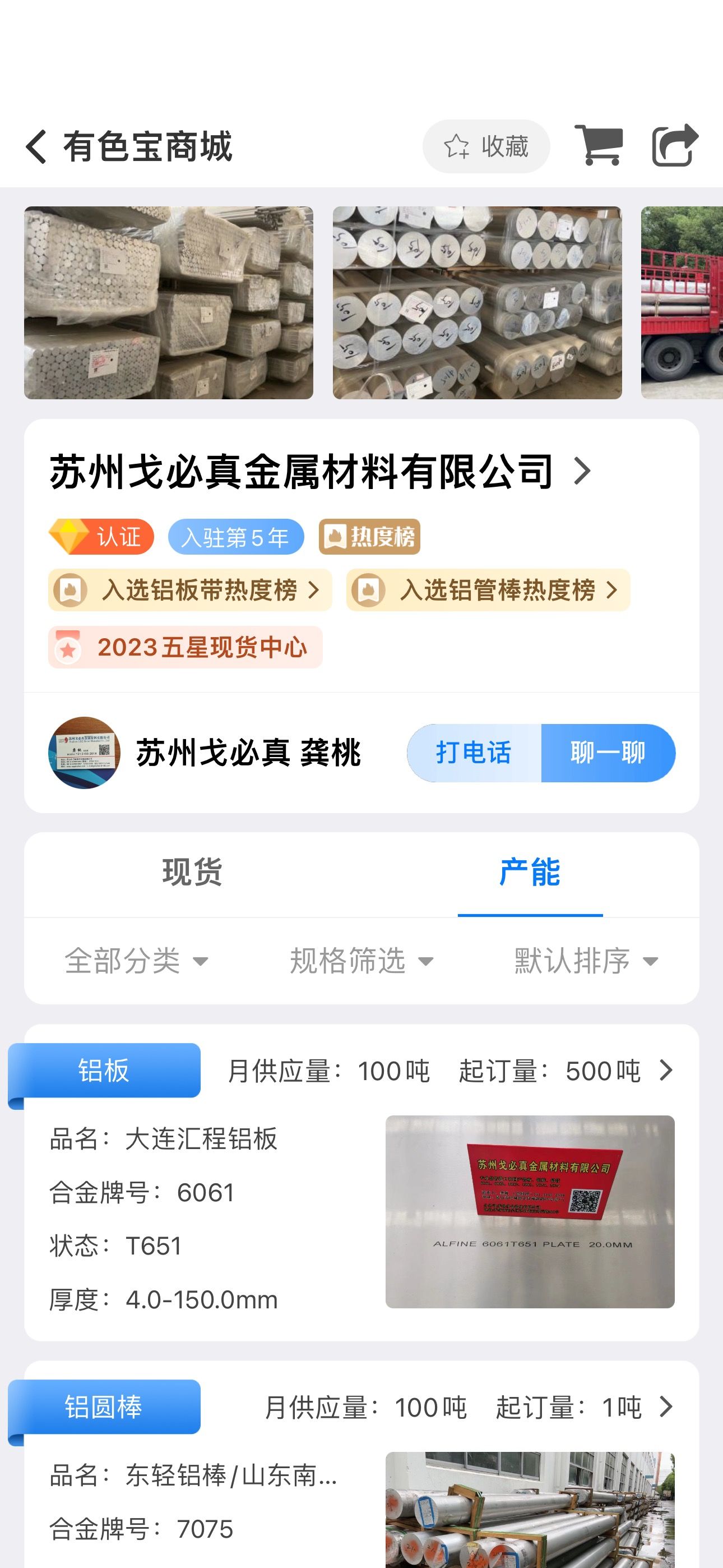Open 入选铝管棒热度榜 ranking
This screenshot has width=723, height=1568.
[488, 590]
